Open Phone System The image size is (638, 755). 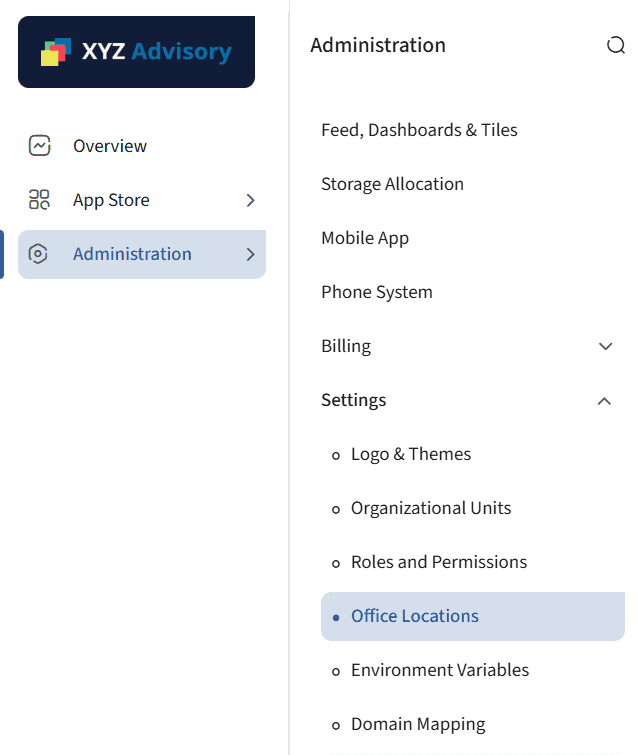click(x=377, y=292)
